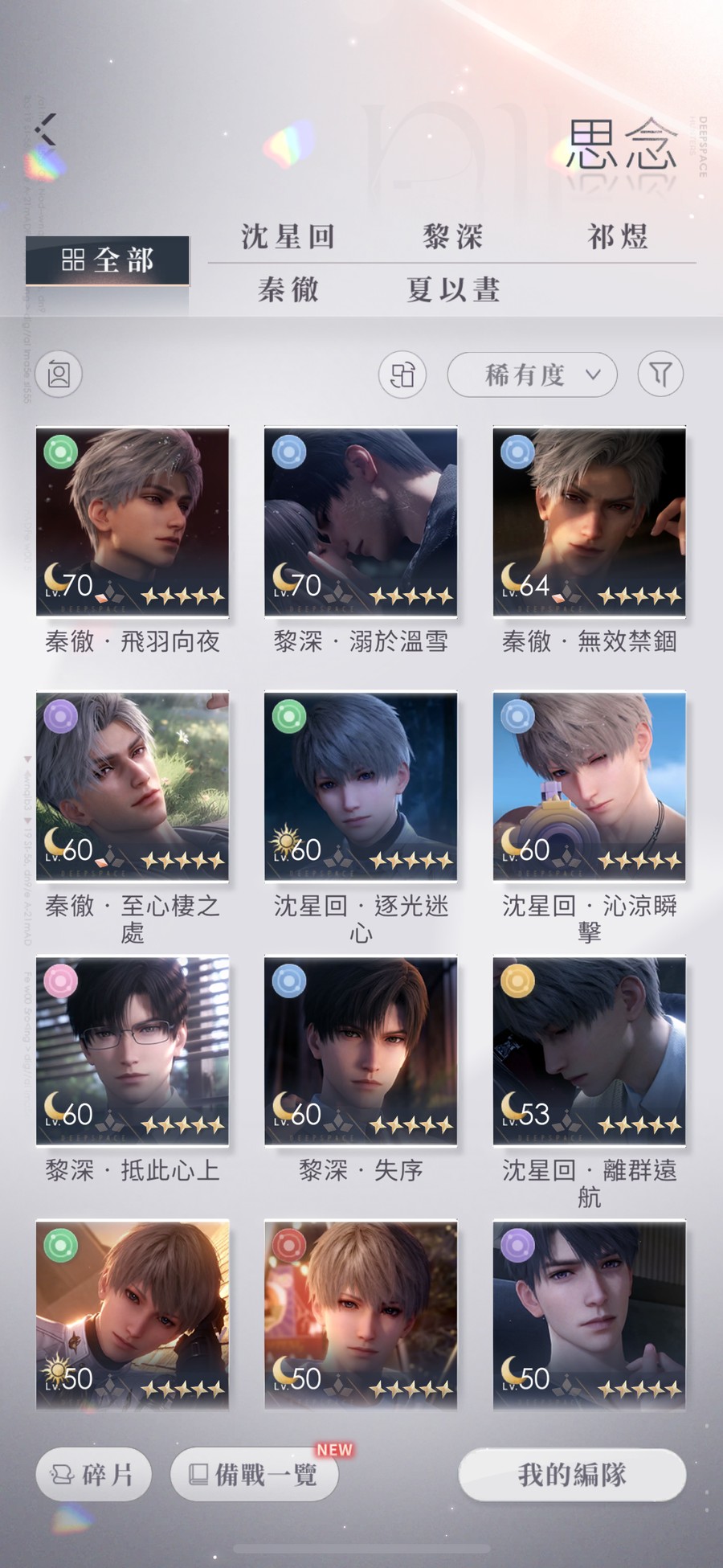Open card 黎深・抵此心上
723x1568 pixels.
coord(133,1050)
